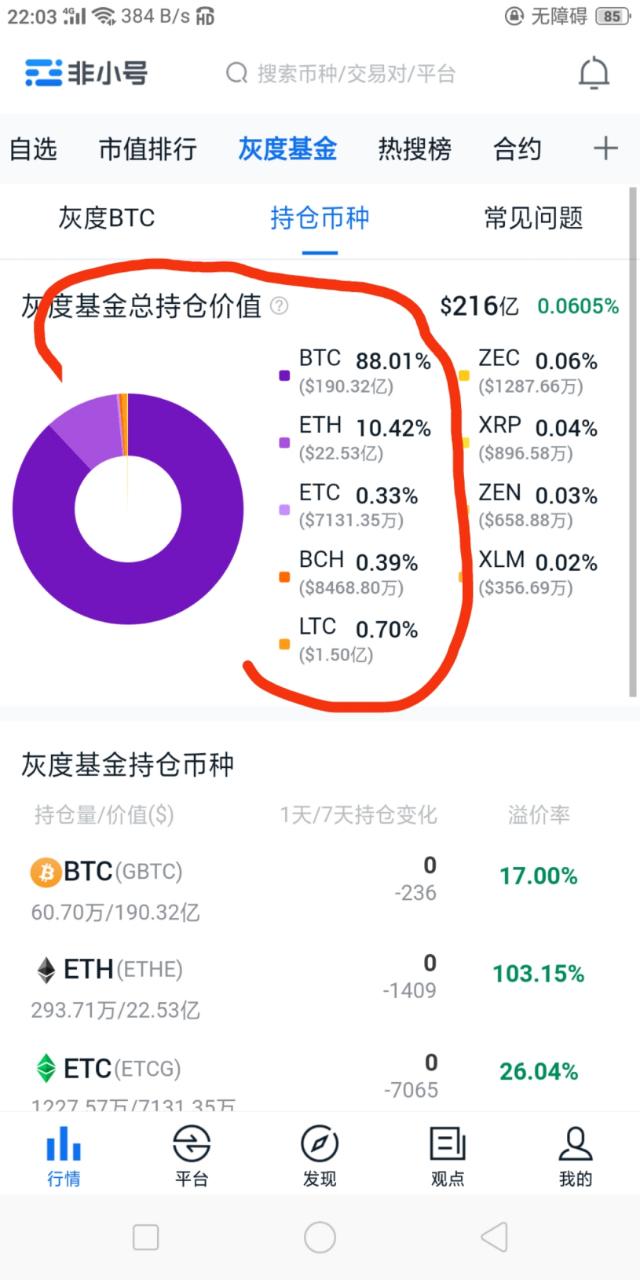Viewport: 640px width, 1280px height.
Task: Open the 常见问题 sub-tab
Action: (x=533, y=218)
